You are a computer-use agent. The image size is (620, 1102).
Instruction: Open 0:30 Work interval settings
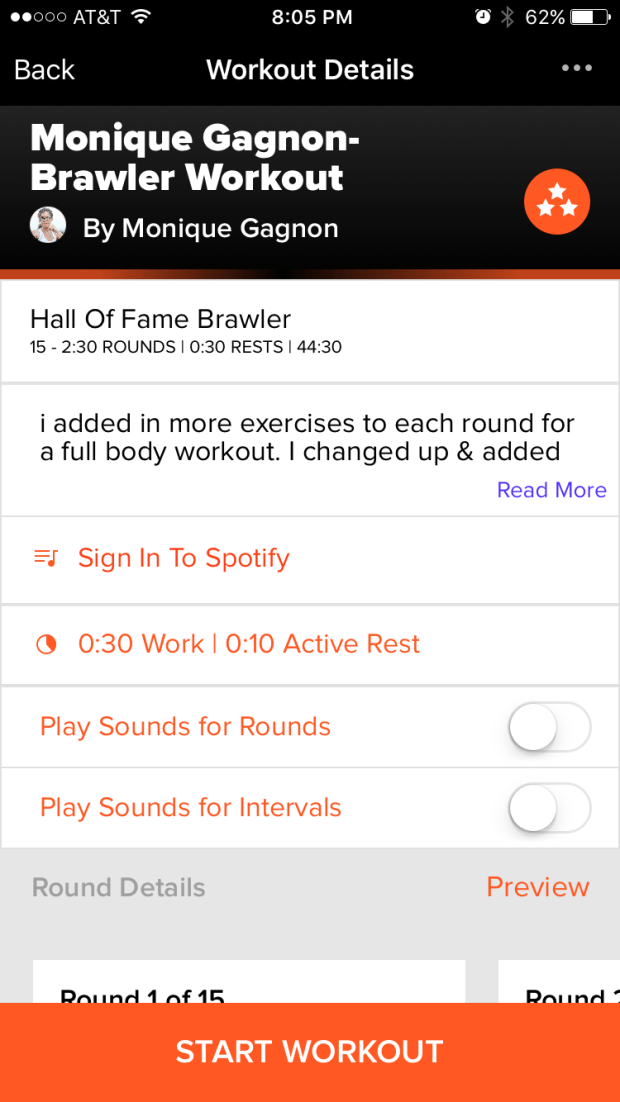249,644
